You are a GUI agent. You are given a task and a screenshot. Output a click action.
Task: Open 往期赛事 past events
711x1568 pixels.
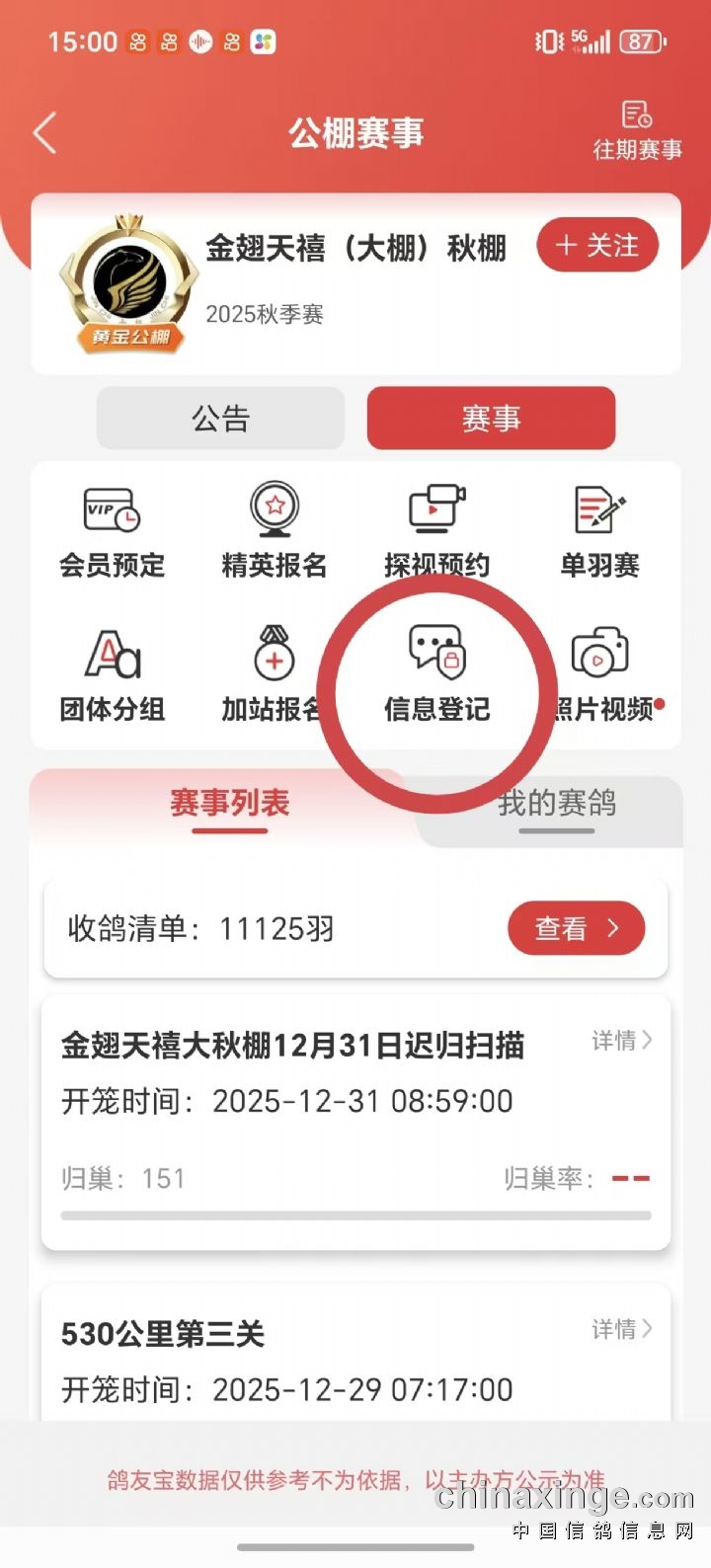(637, 130)
